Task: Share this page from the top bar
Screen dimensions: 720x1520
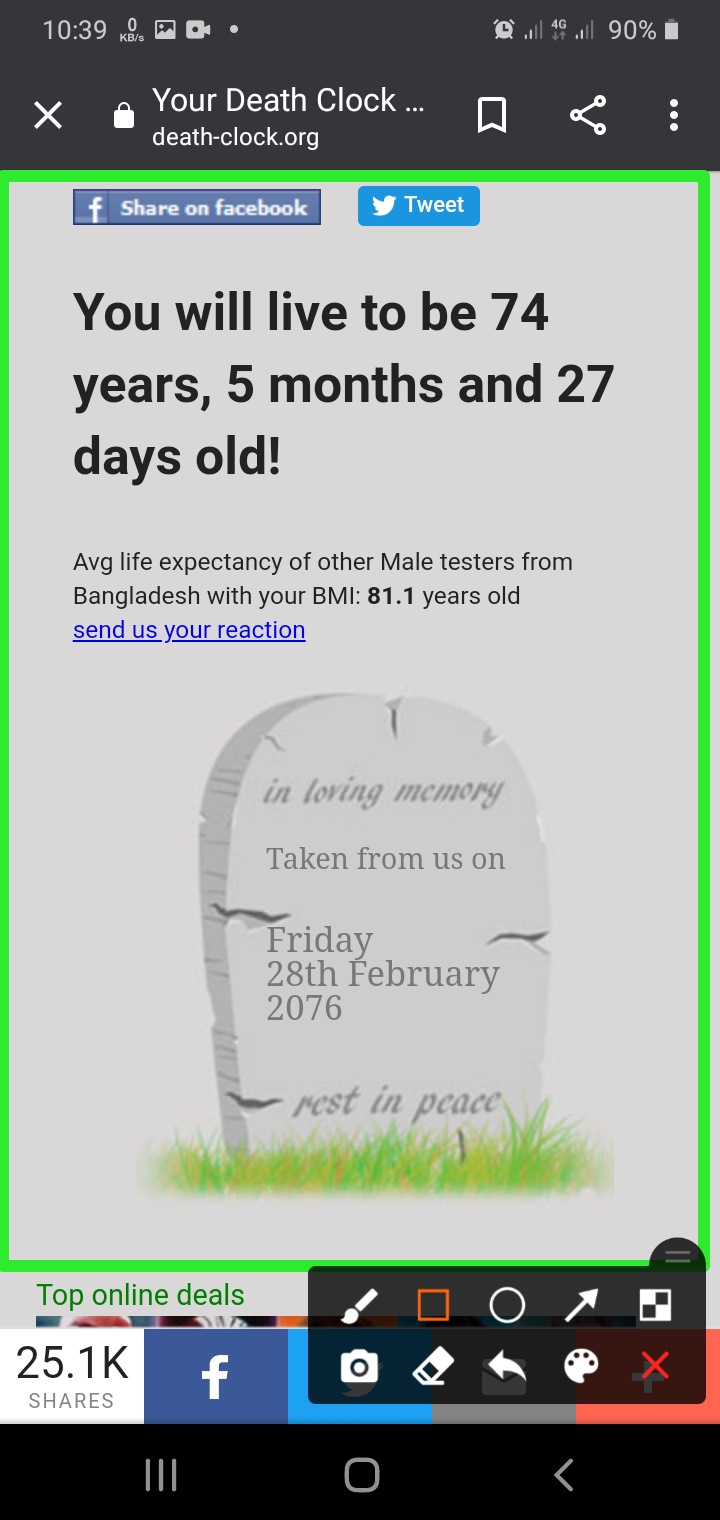Action: tap(588, 116)
